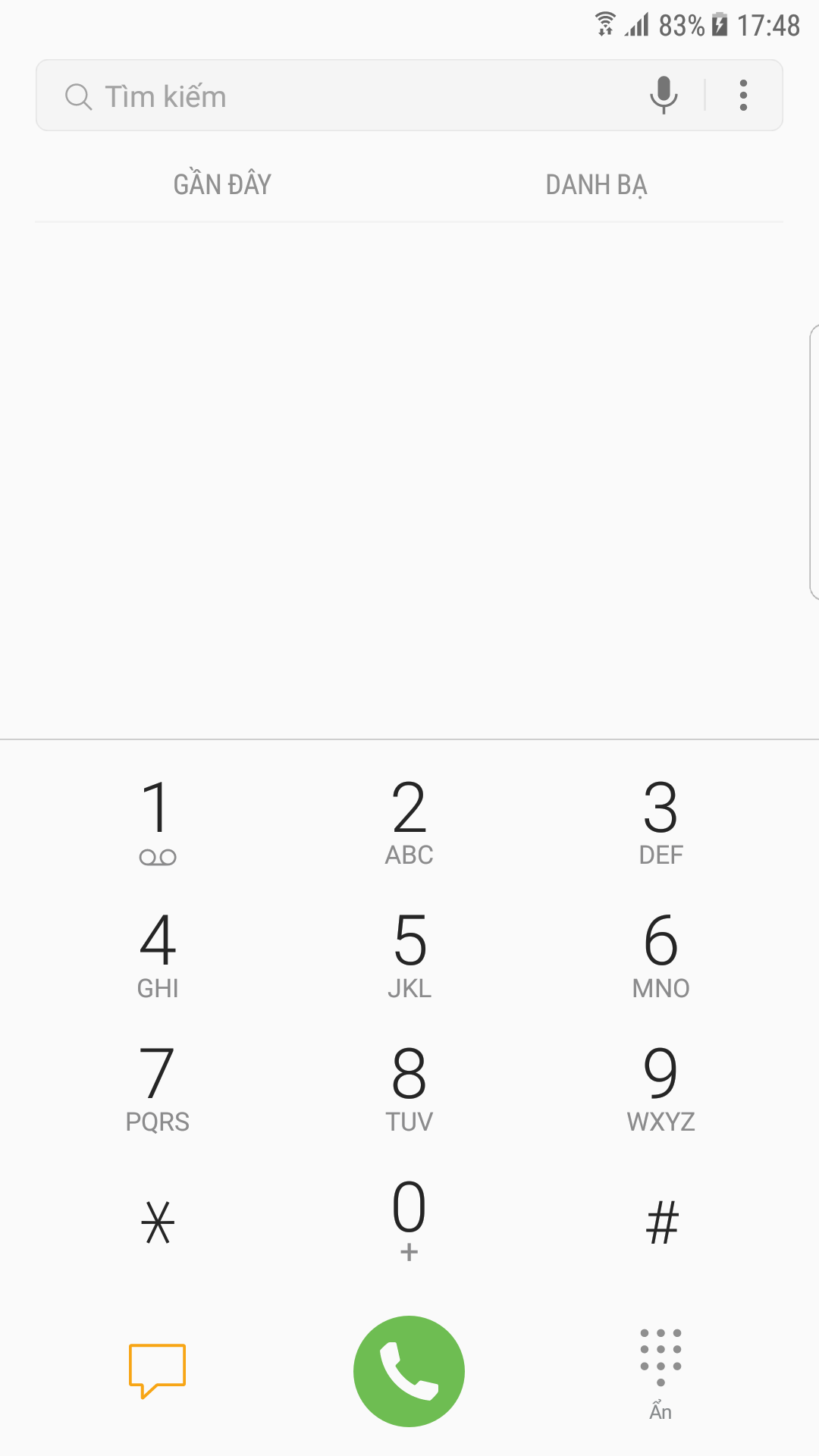Open the Tìm kiếm search field
This screenshot has height=1456, width=819.
pos(349,96)
